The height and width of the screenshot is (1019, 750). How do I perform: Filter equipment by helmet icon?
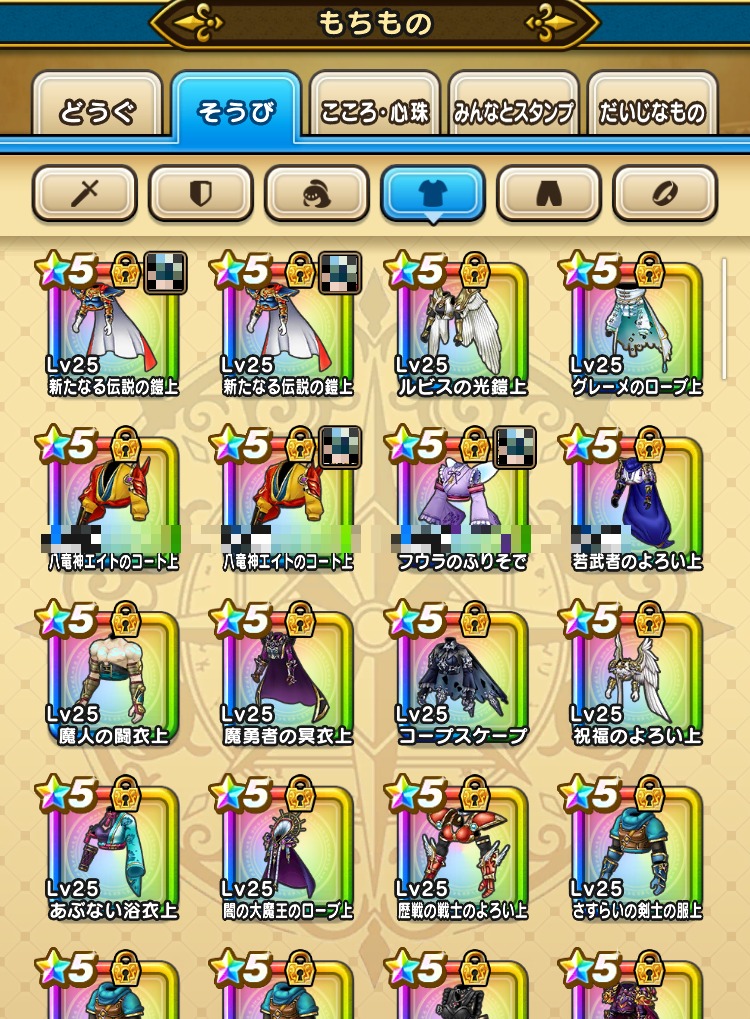point(317,192)
